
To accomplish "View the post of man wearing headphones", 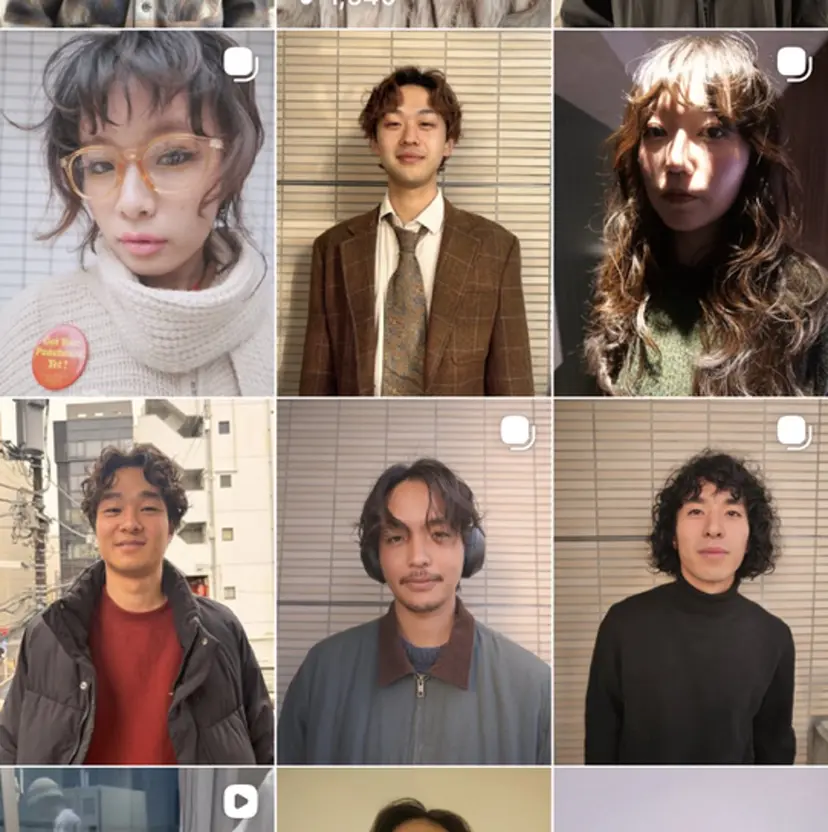I will pos(414,581).
